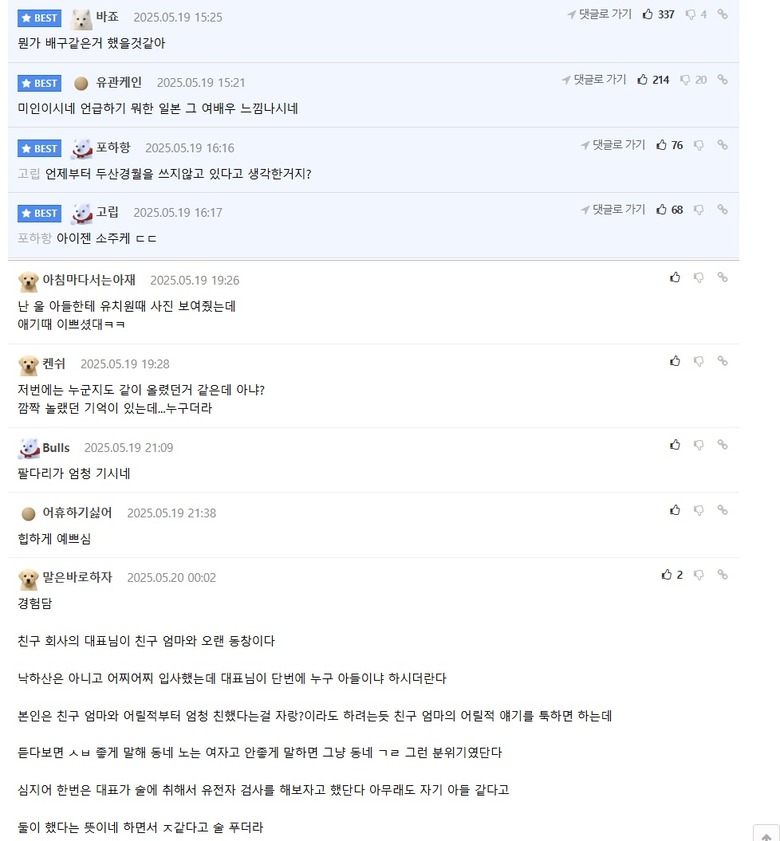This screenshot has height=841, width=780.
Task: Downvote 켄쉬's comment
Action: 698,361
